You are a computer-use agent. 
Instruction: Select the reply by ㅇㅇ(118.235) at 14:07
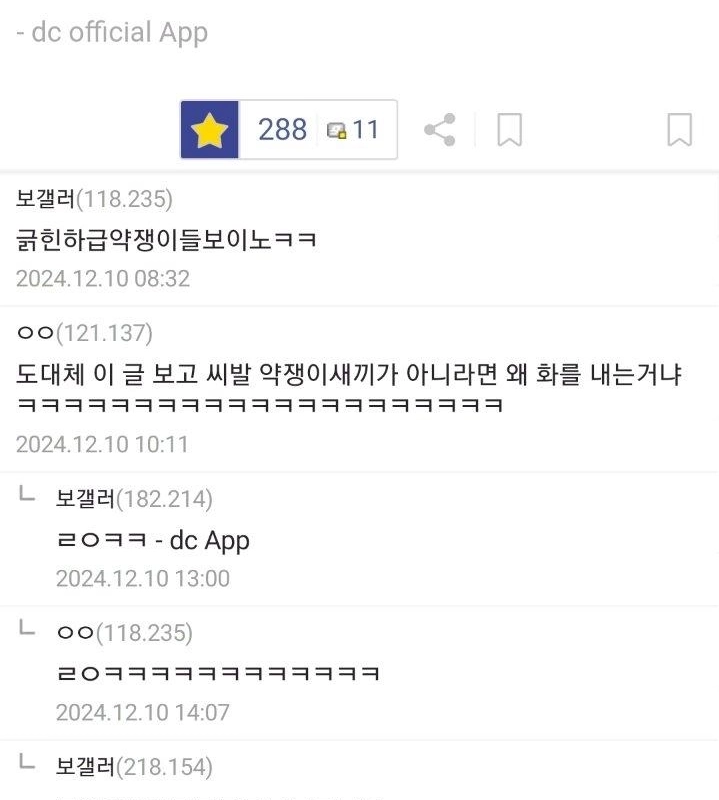click(218, 673)
